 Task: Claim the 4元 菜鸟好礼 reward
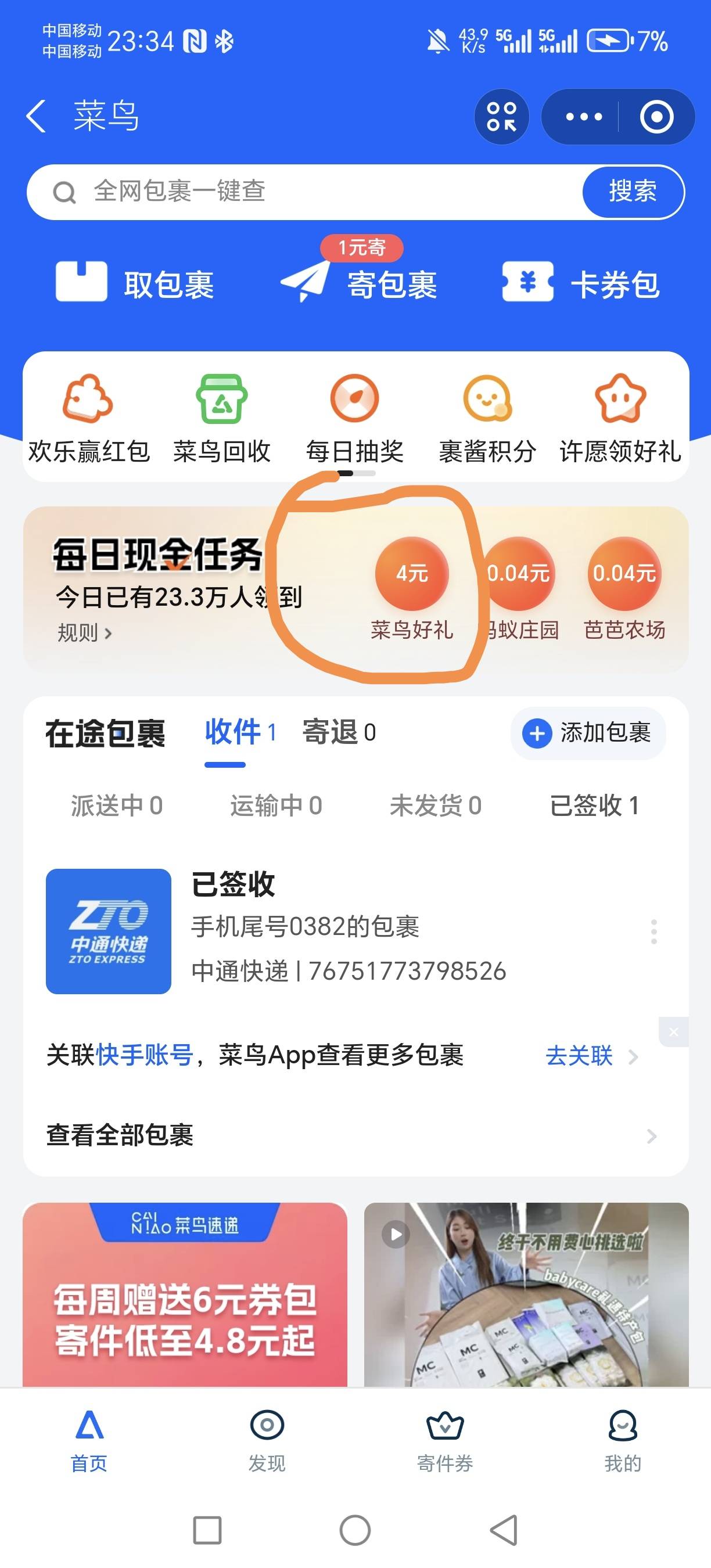412,574
